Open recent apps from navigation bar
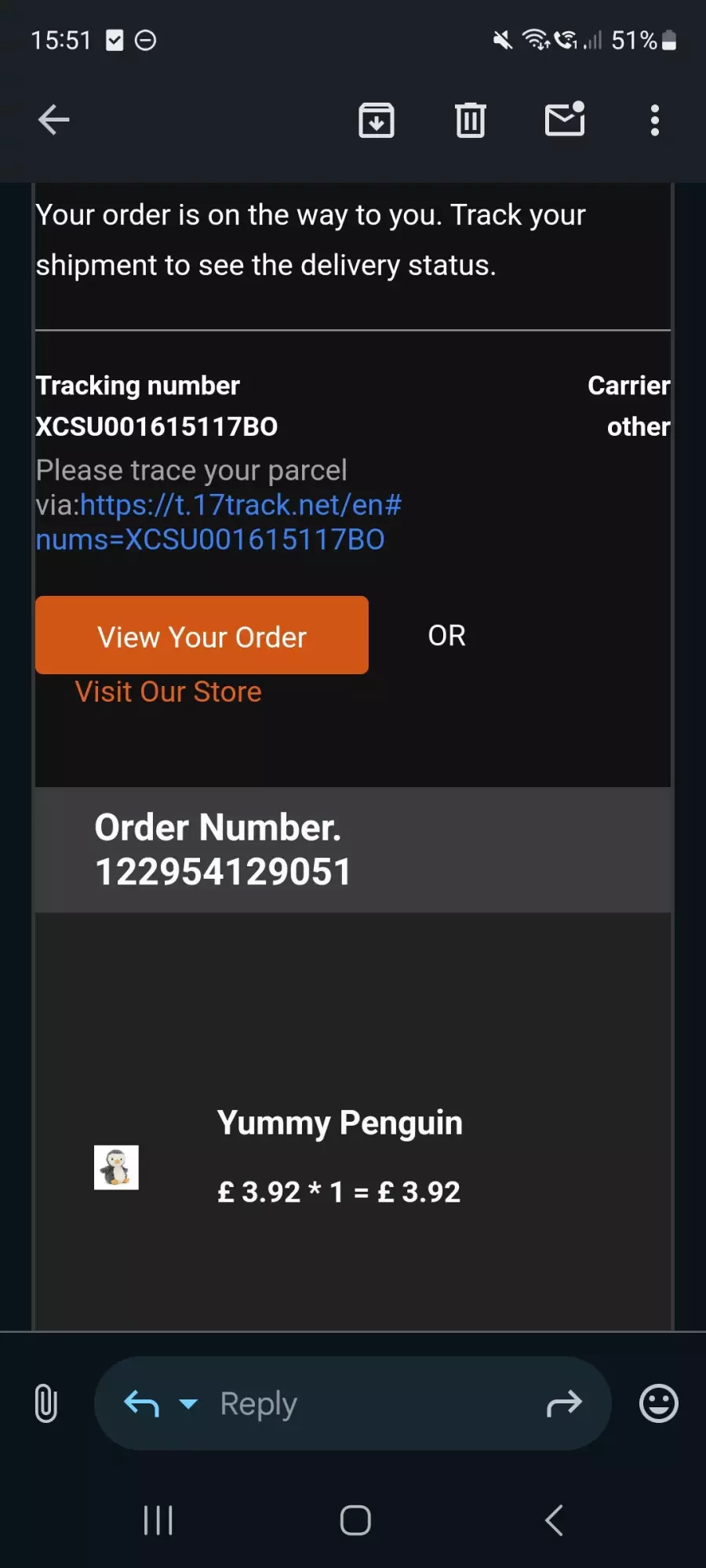Viewport: 706px width, 1568px height. (x=158, y=1520)
